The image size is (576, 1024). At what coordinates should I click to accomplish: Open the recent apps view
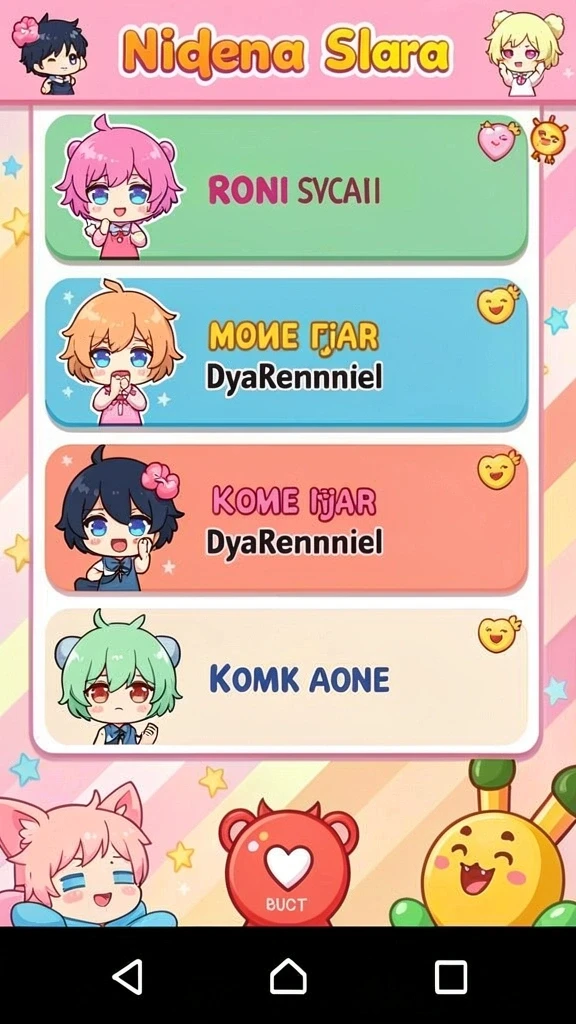pos(451,977)
